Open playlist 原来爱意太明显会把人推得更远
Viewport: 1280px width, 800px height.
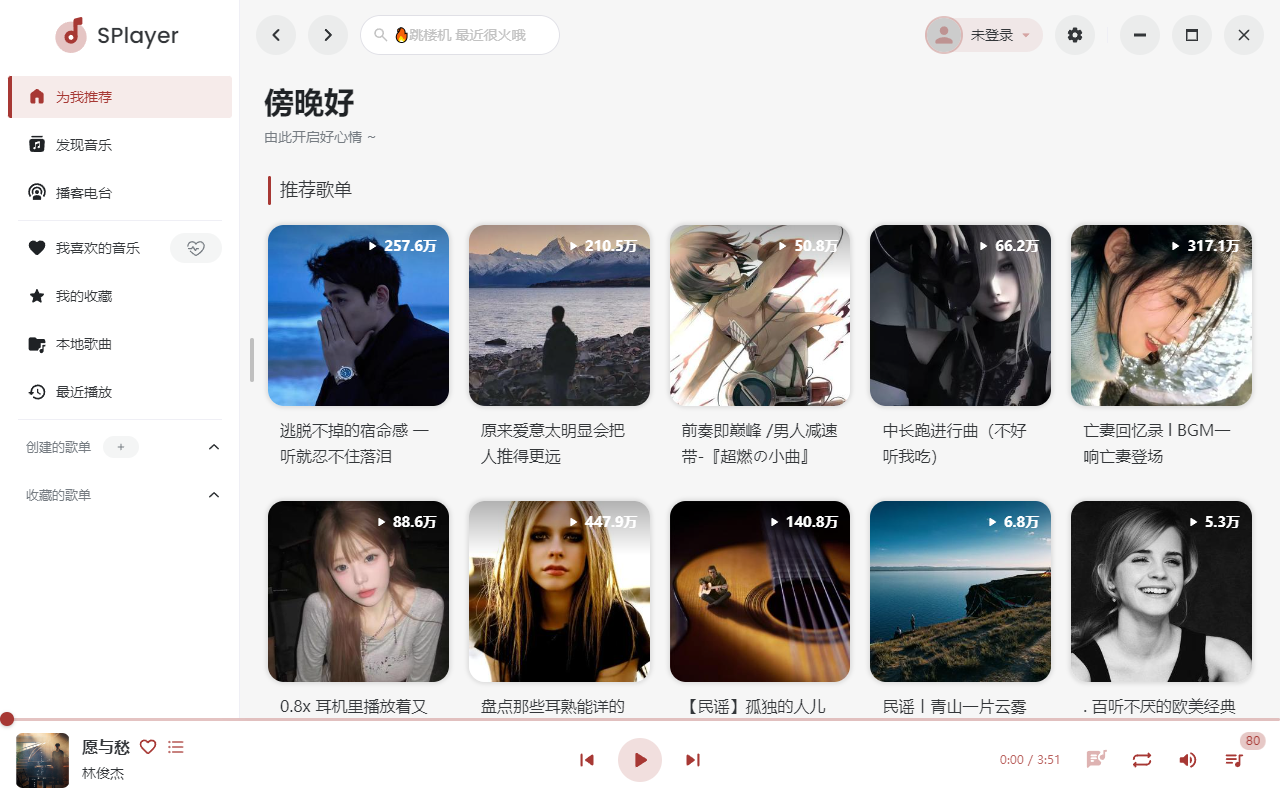coord(559,316)
